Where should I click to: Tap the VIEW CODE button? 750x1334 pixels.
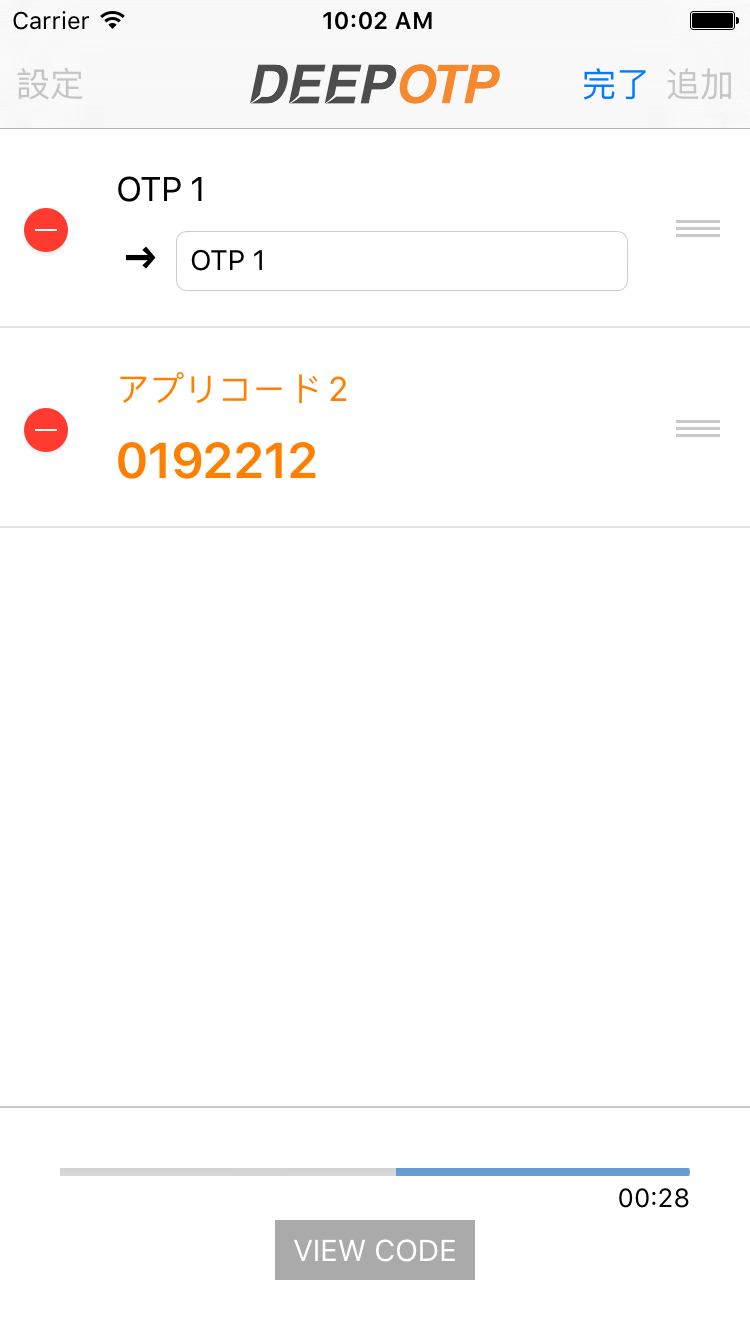coord(375,1250)
